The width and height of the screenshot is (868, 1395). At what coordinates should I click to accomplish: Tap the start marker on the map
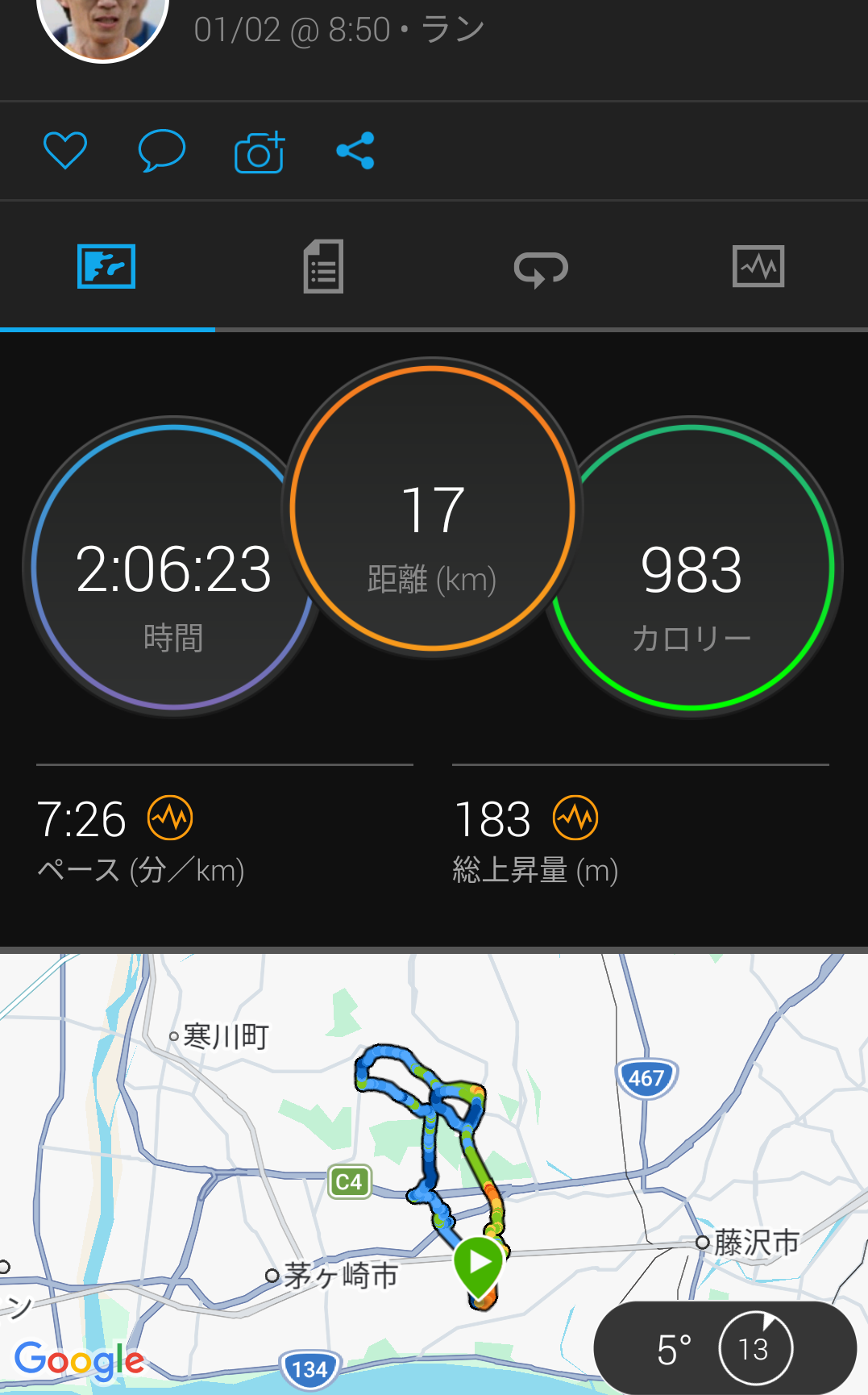coord(480,1263)
